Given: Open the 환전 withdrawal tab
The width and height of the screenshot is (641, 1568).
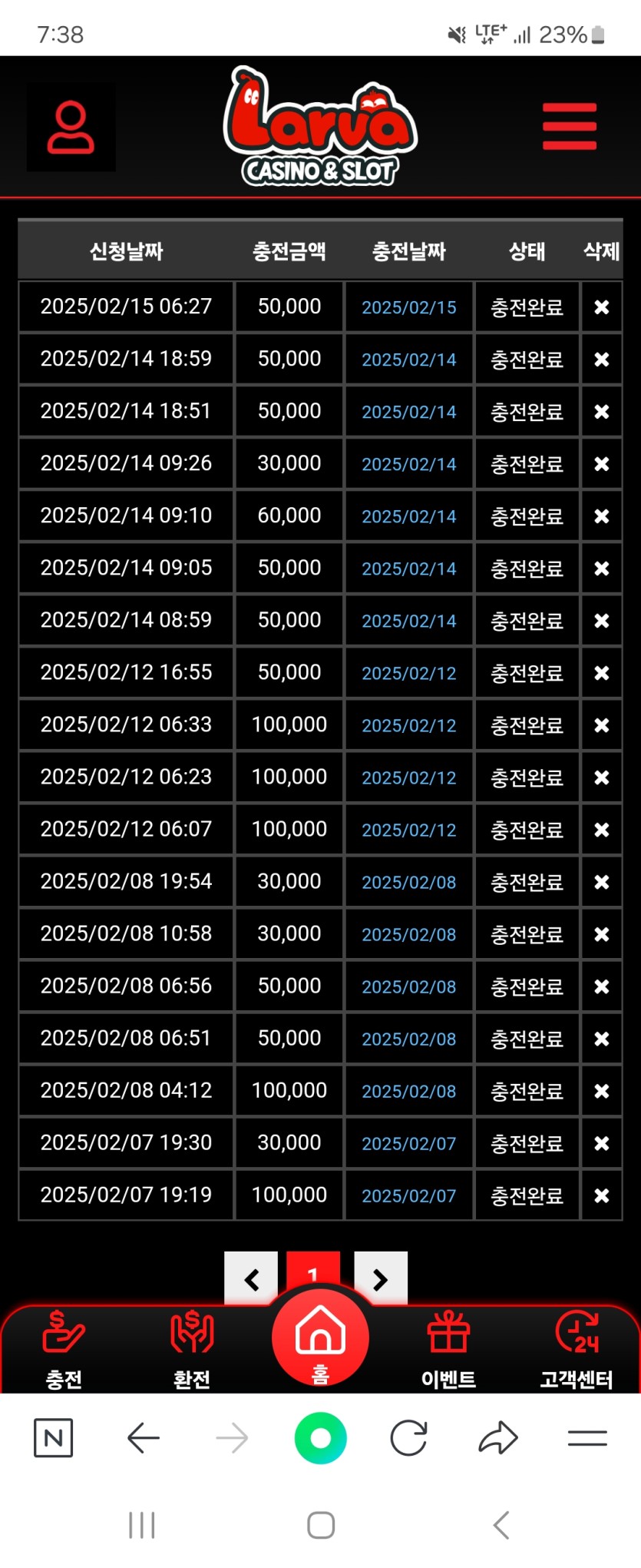Looking at the screenshot, I should [192, 1350].
